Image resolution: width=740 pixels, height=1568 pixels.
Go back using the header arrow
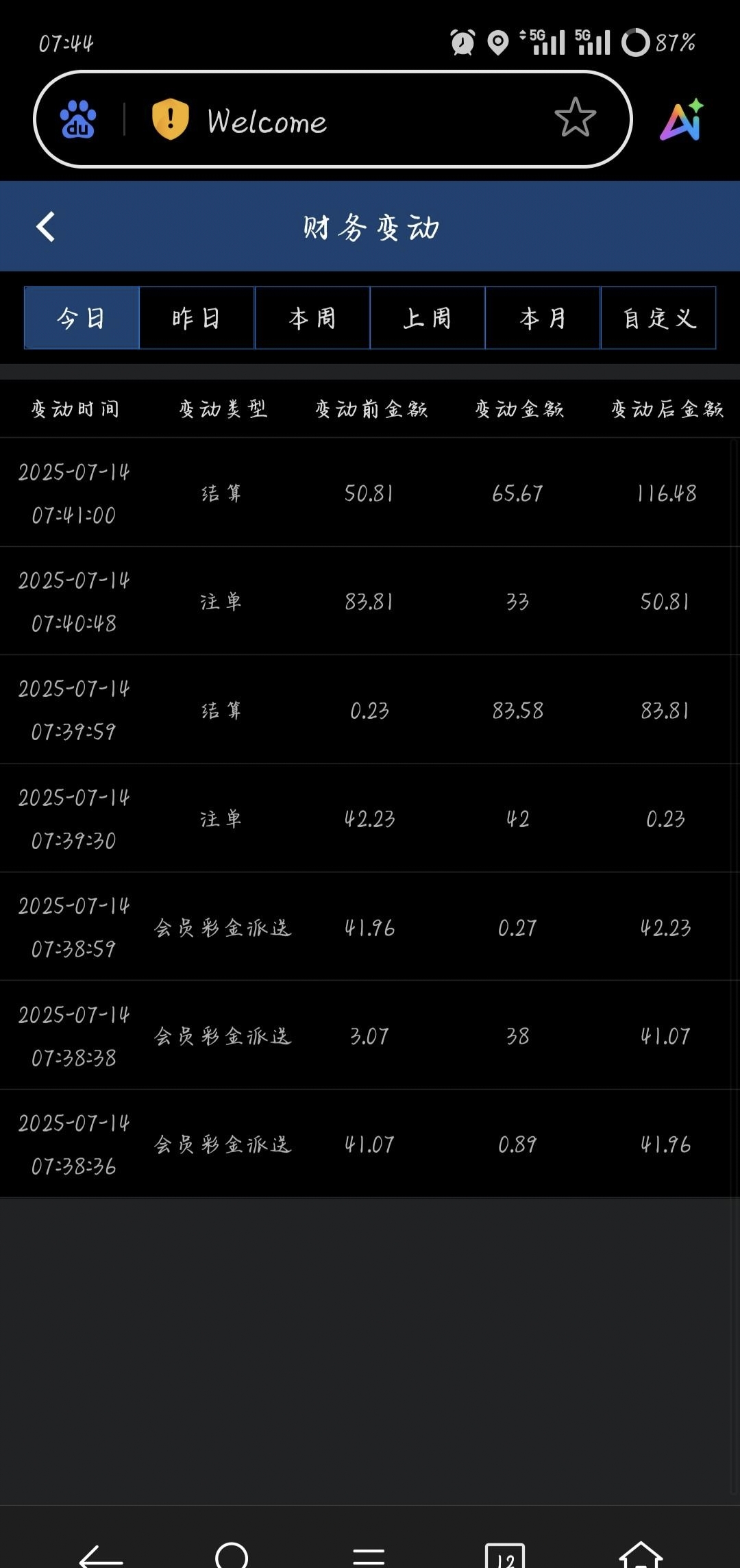coord(45,227)
